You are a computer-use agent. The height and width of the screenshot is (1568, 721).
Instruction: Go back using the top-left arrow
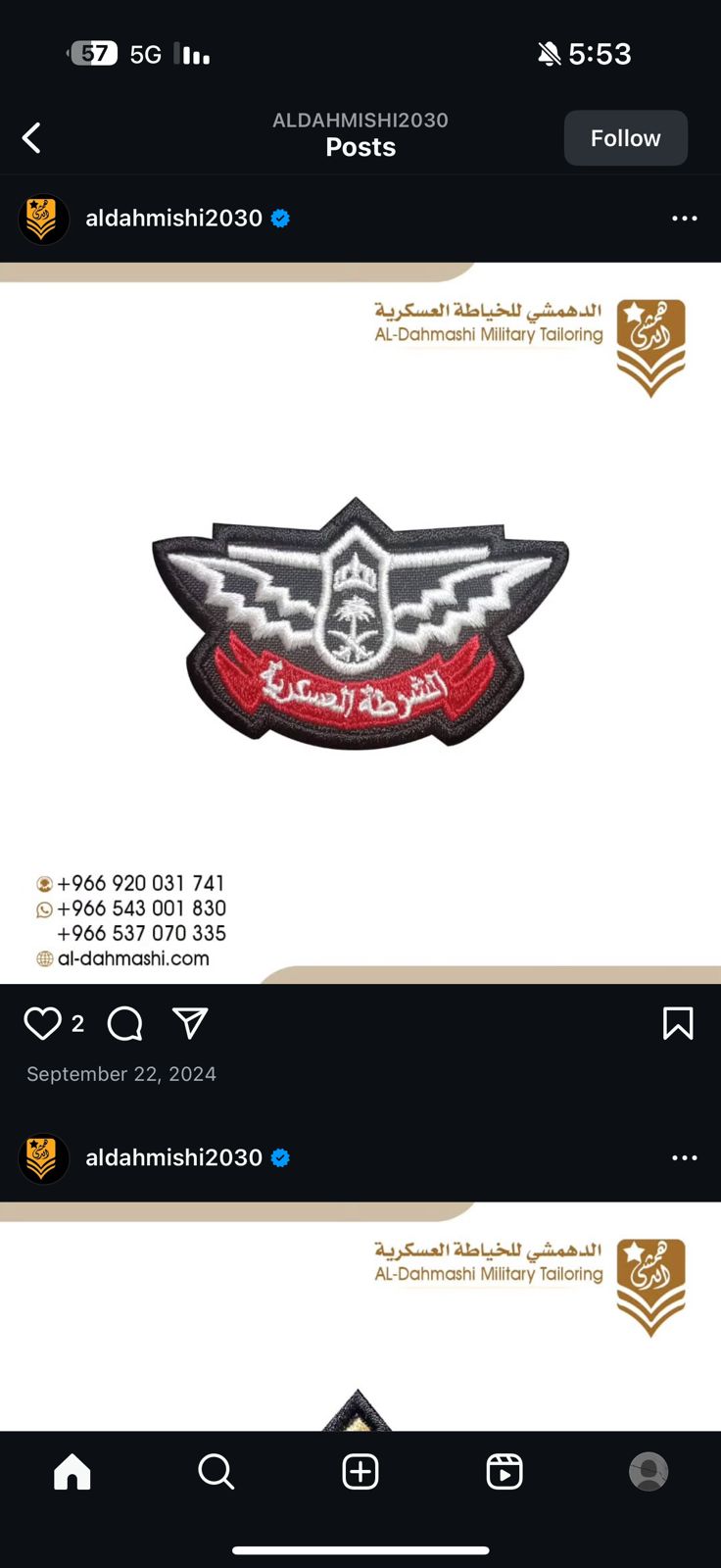pyautogui.click(x=32, y=138)
